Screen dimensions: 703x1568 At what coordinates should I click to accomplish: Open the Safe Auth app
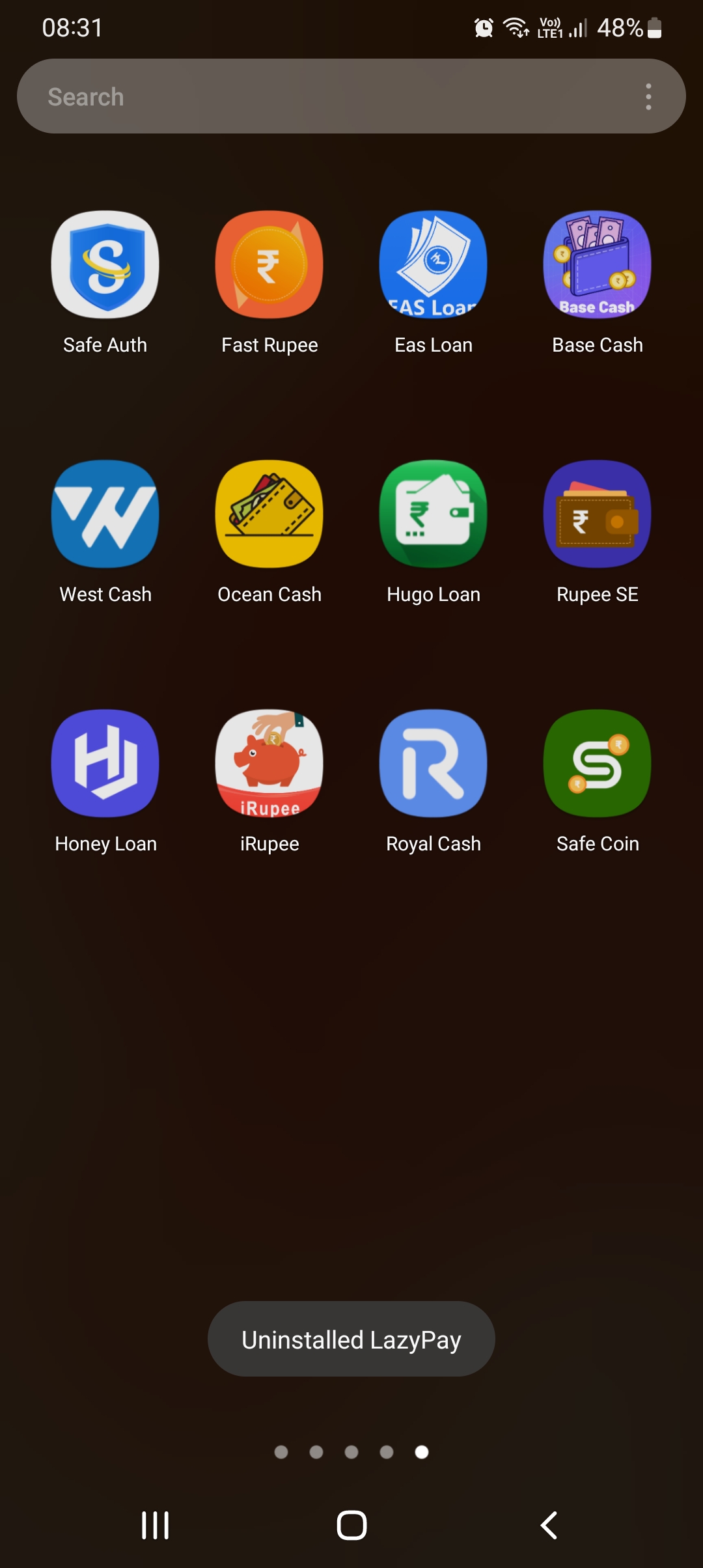tap(105, 264)
